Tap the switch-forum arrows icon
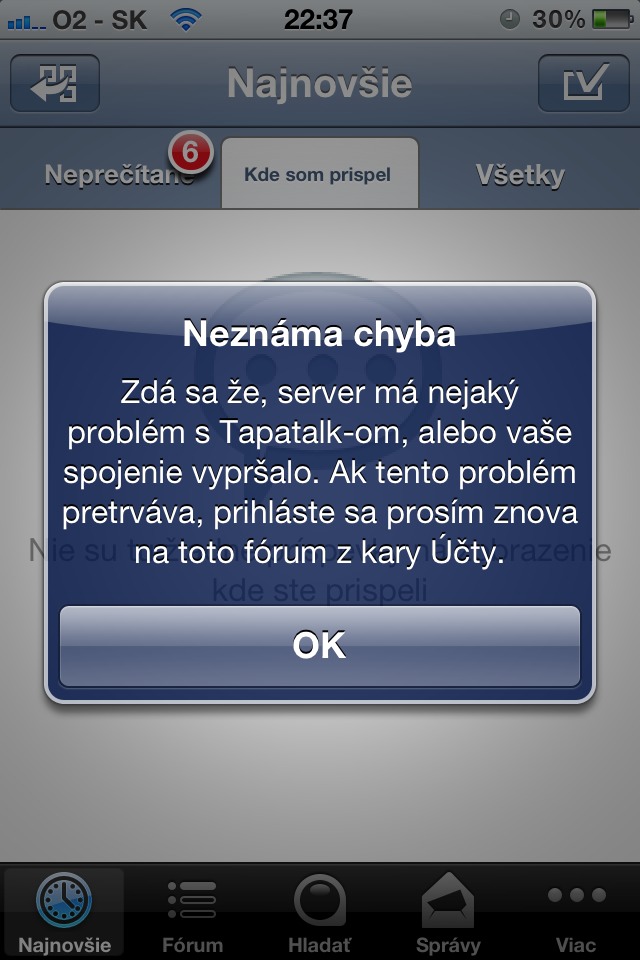The image size is (640, 960). (55, 83)
